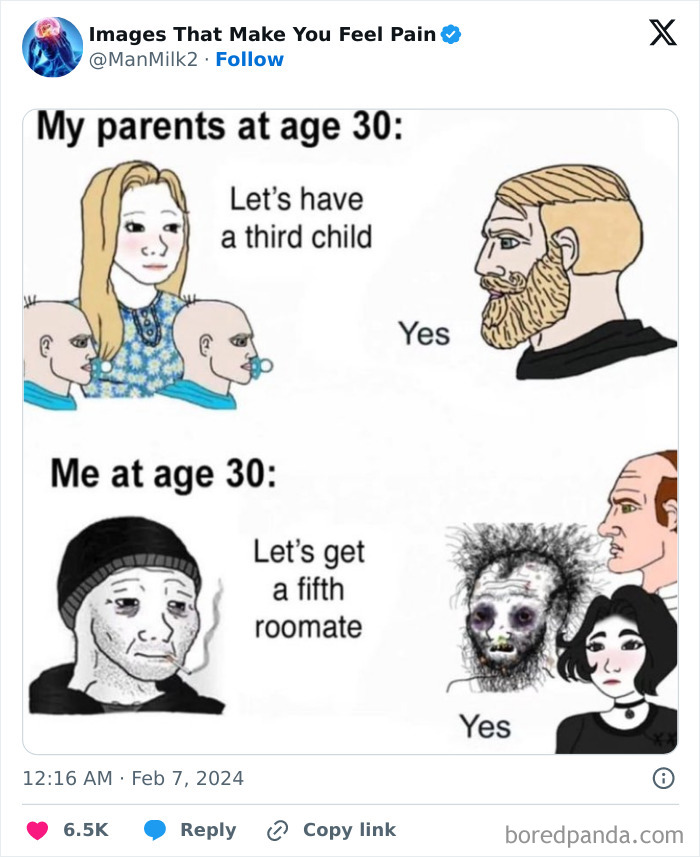Follow the ManMilk2 account
The height and width of the screenshot is (857, 700).
click(249, 60)
